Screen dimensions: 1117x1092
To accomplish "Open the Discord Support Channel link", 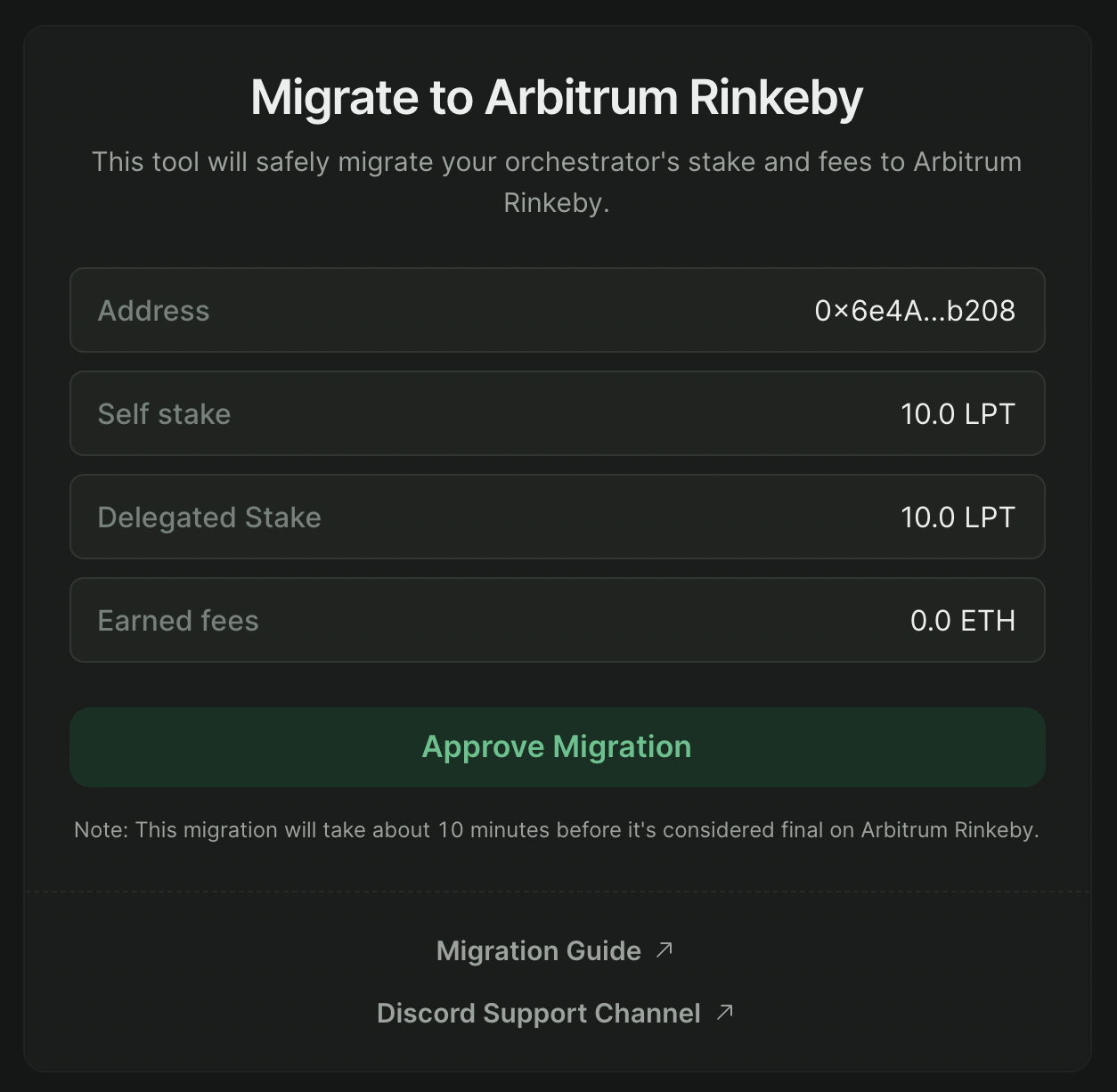I will (554, 1013).
